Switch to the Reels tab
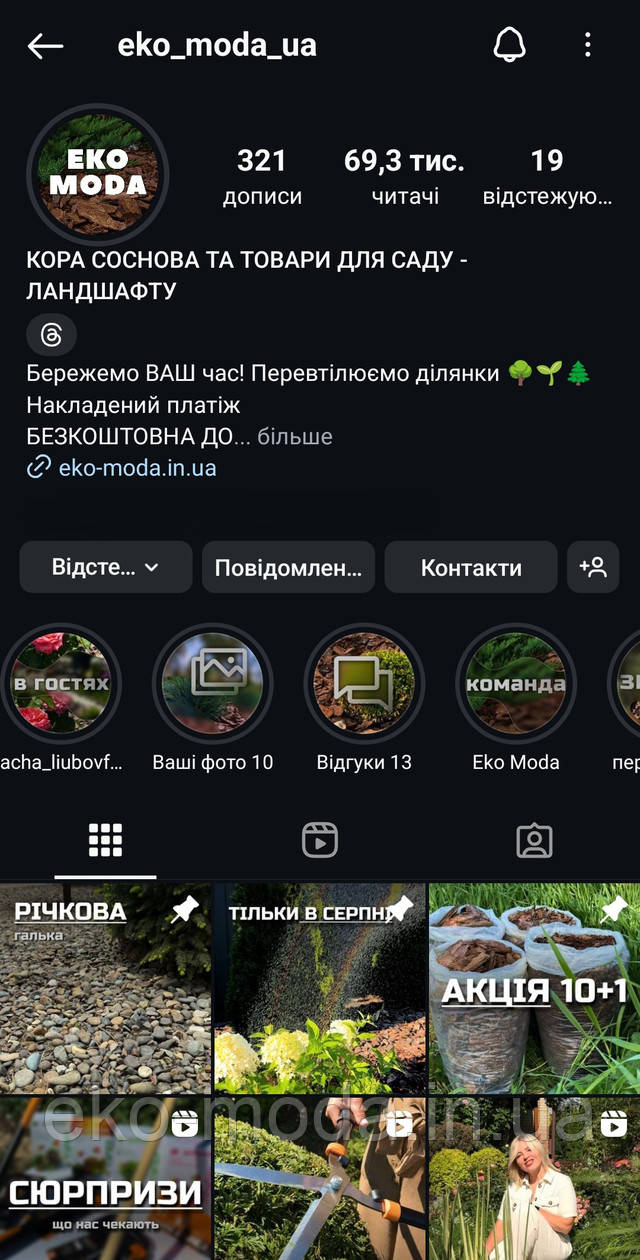Screen dimensions: 640x1260 (320, 841)
